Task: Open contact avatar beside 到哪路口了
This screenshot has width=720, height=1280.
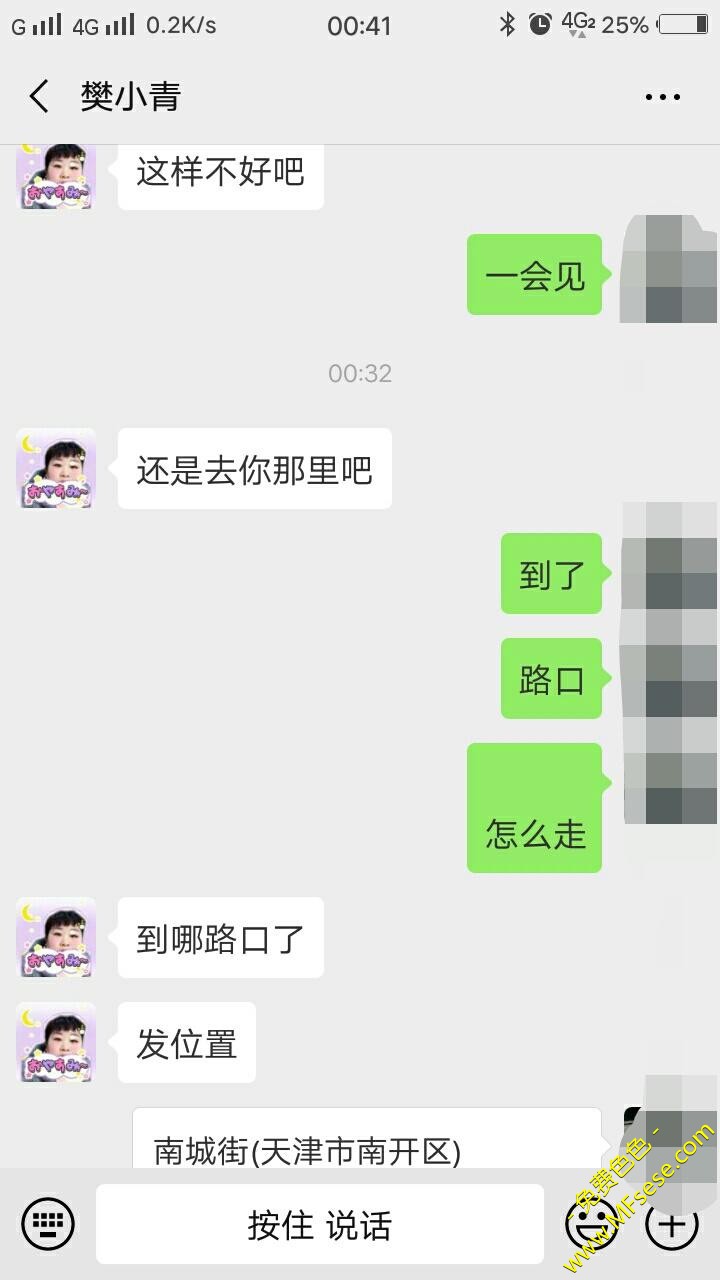Action: [x=56, y=937]
